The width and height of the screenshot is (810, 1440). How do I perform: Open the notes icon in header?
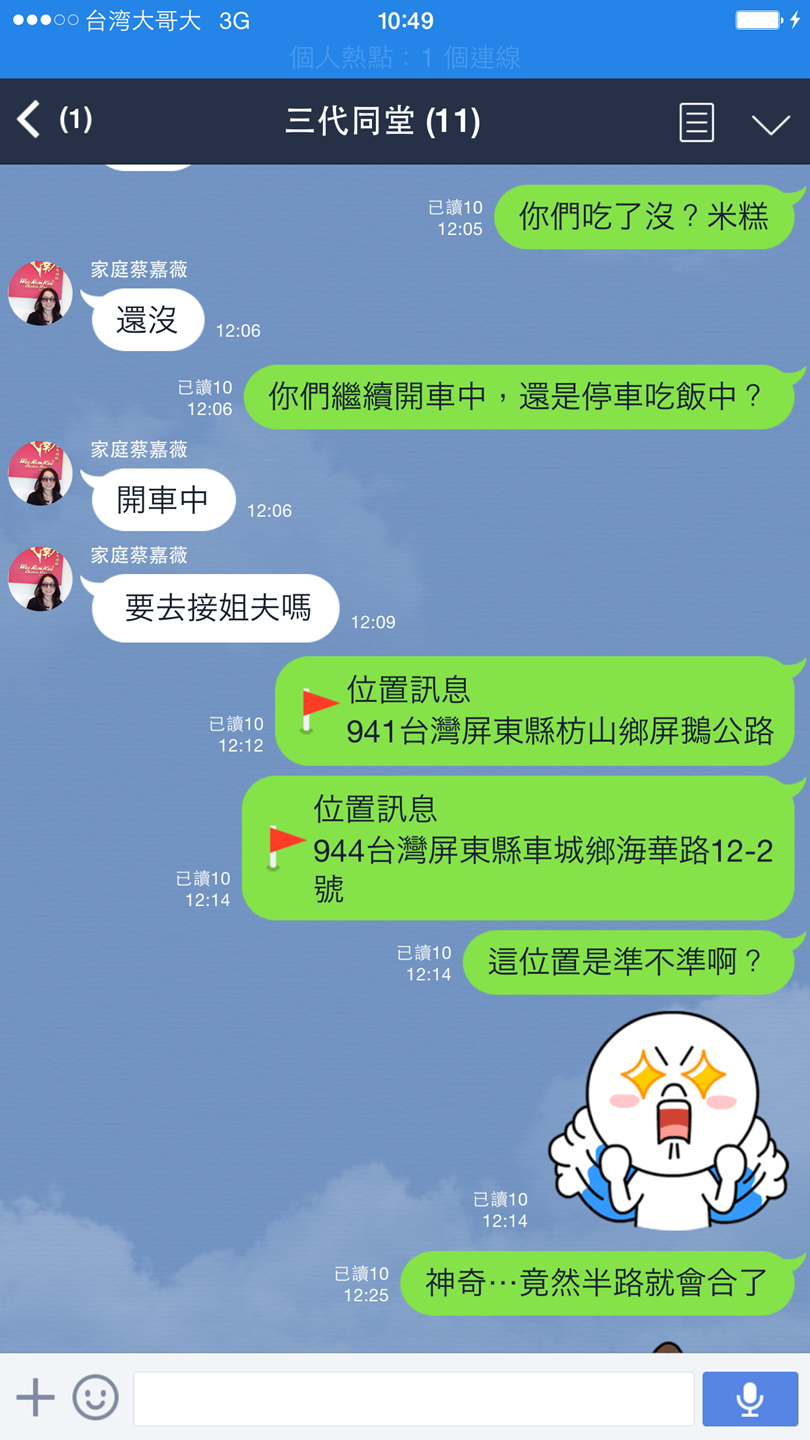(696, 122)
